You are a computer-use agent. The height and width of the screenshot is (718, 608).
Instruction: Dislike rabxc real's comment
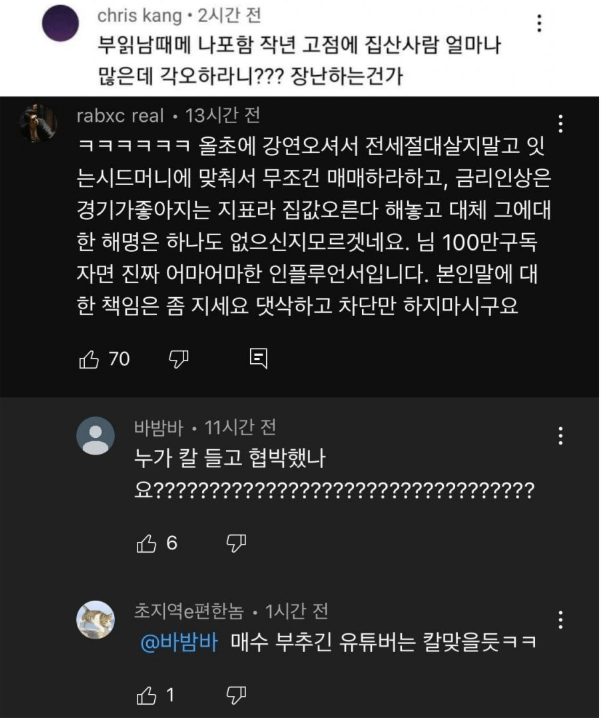(x=178, y=358)
